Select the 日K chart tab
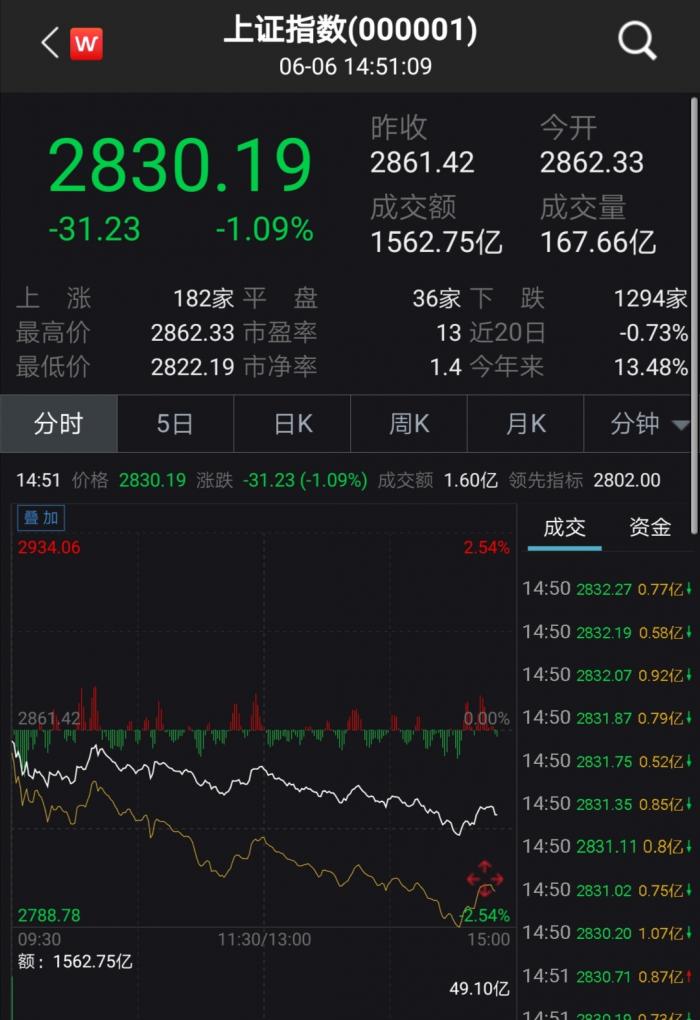 click(x=292, y=424)
